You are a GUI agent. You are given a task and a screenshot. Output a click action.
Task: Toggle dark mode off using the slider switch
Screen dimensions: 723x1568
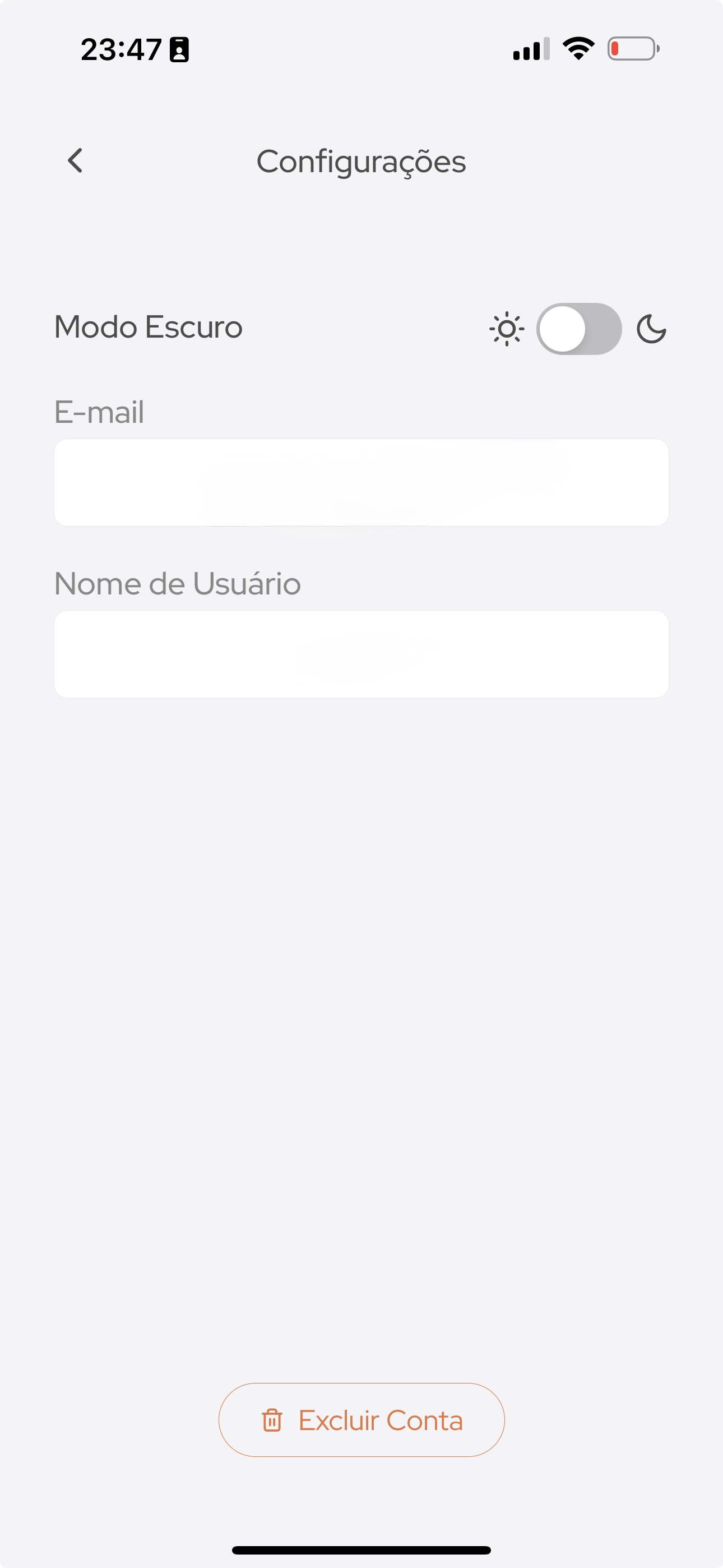(x=578, y=329)
